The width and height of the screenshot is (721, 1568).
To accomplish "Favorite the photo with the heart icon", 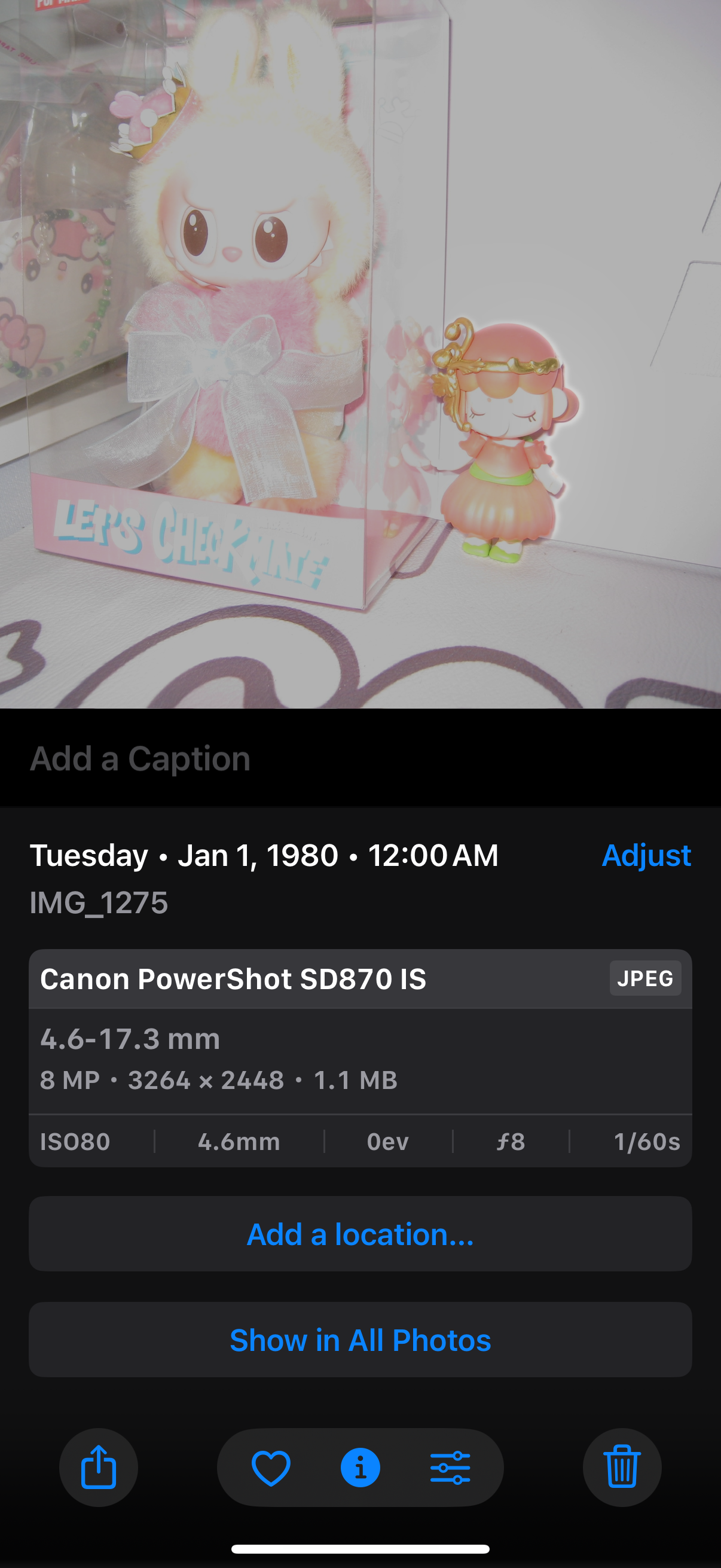I will pos(271,1468).
